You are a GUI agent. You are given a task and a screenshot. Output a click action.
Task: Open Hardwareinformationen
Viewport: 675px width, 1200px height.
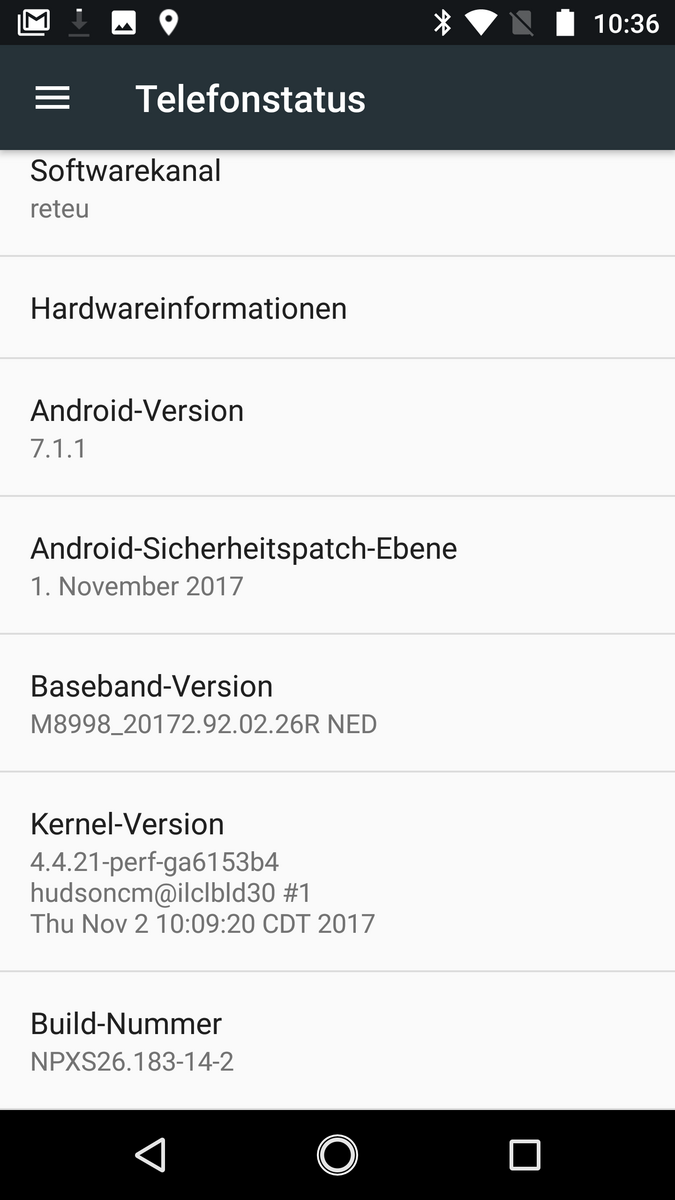coord(337,308)
